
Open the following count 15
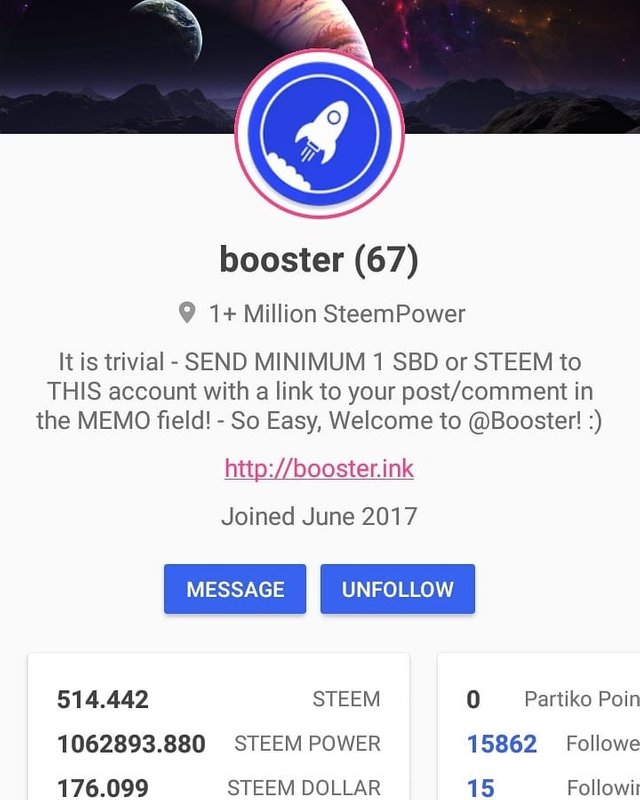pos(481,787)
